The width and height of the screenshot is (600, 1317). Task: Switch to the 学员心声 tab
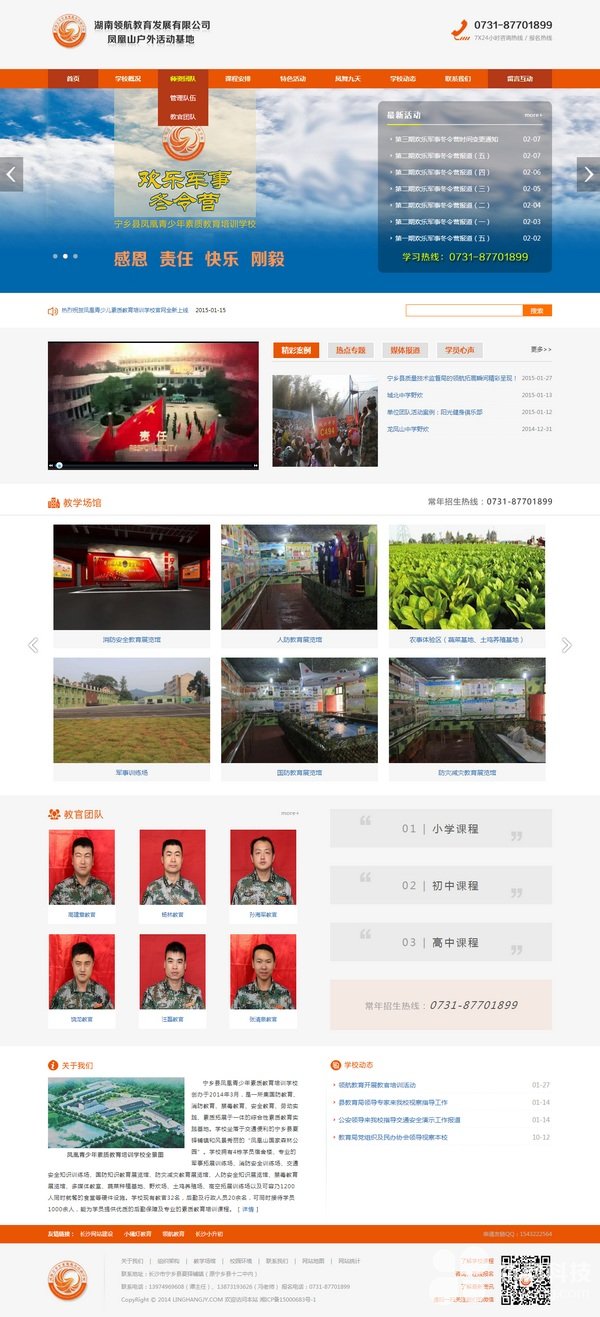tap(460, 351)
